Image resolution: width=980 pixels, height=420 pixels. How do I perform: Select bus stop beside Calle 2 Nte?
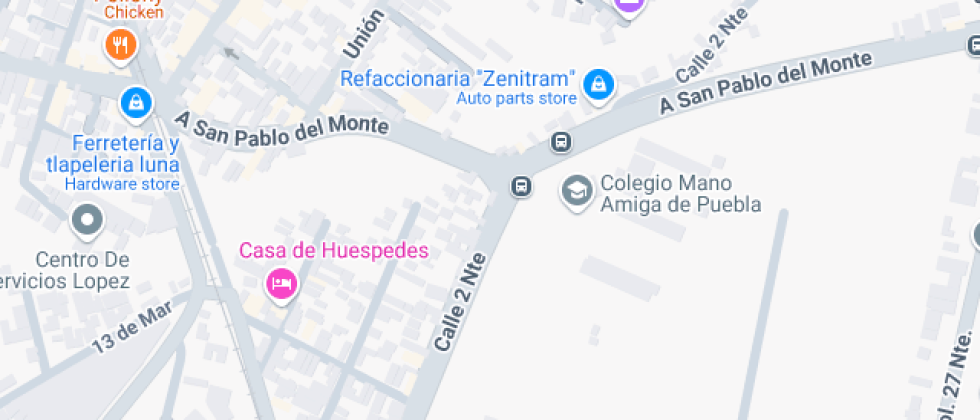tap(521, 186)
